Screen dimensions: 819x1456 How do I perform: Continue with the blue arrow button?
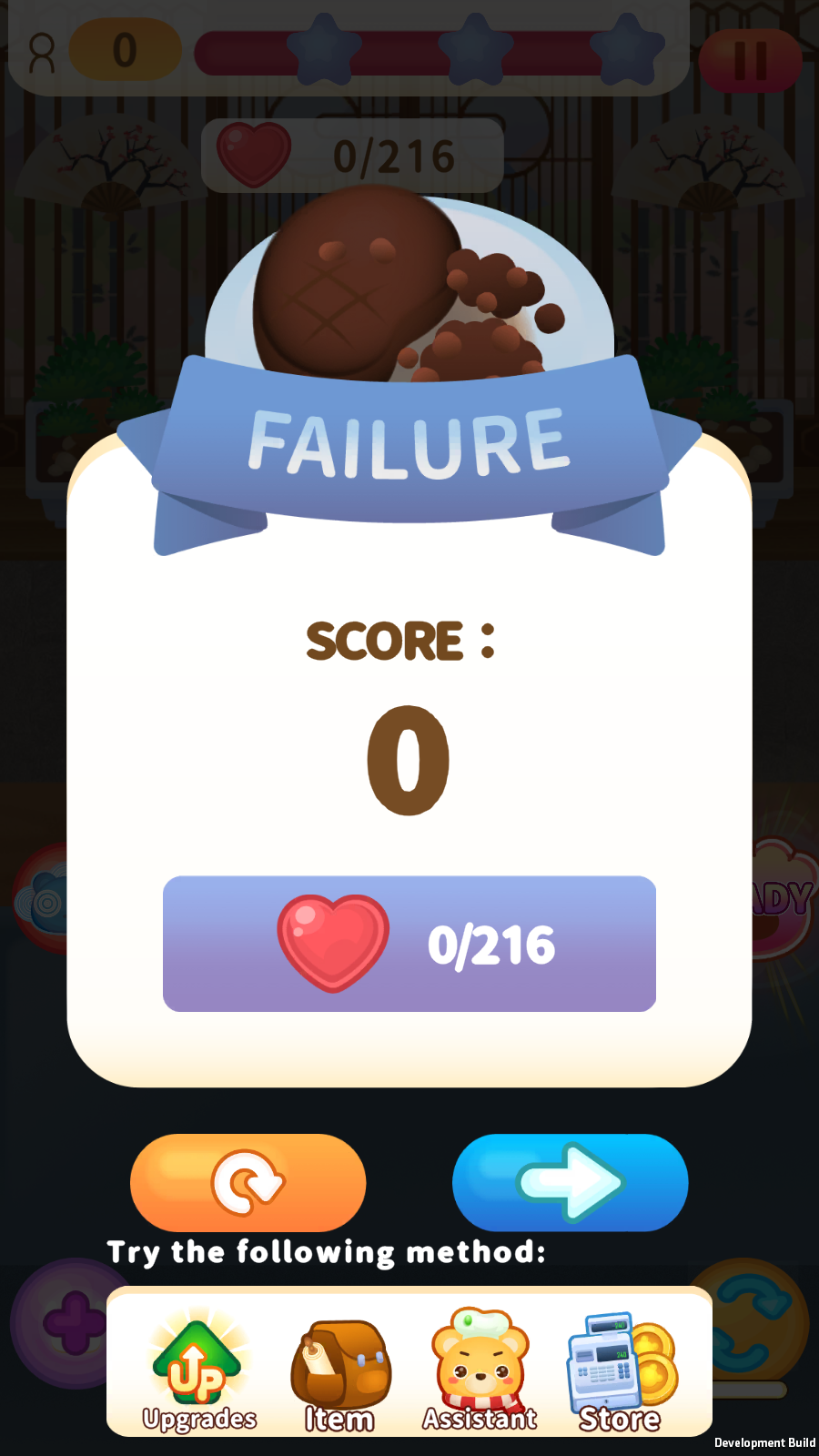pyautogui.click(x=570, y=1182)
